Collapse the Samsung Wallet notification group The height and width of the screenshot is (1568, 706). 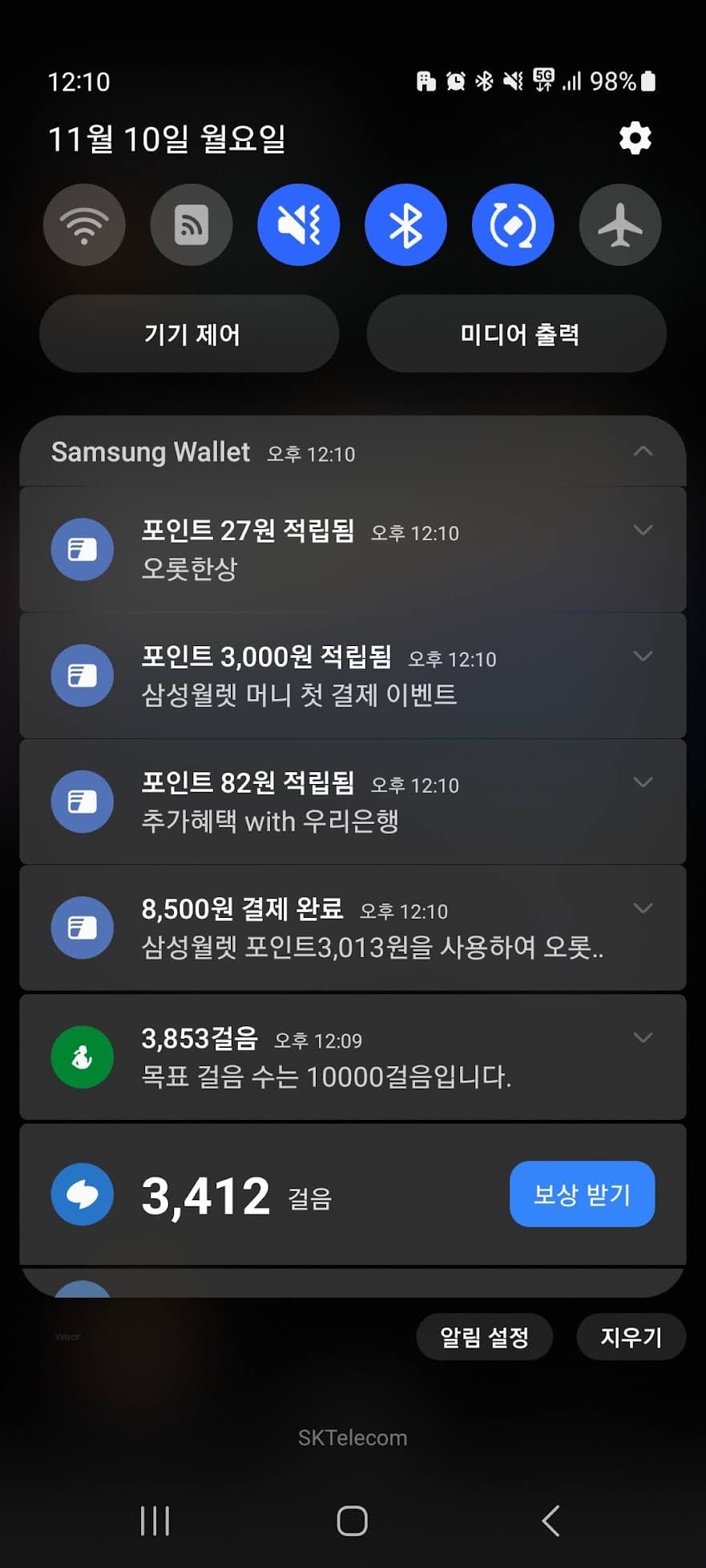(x=643, y=451)
